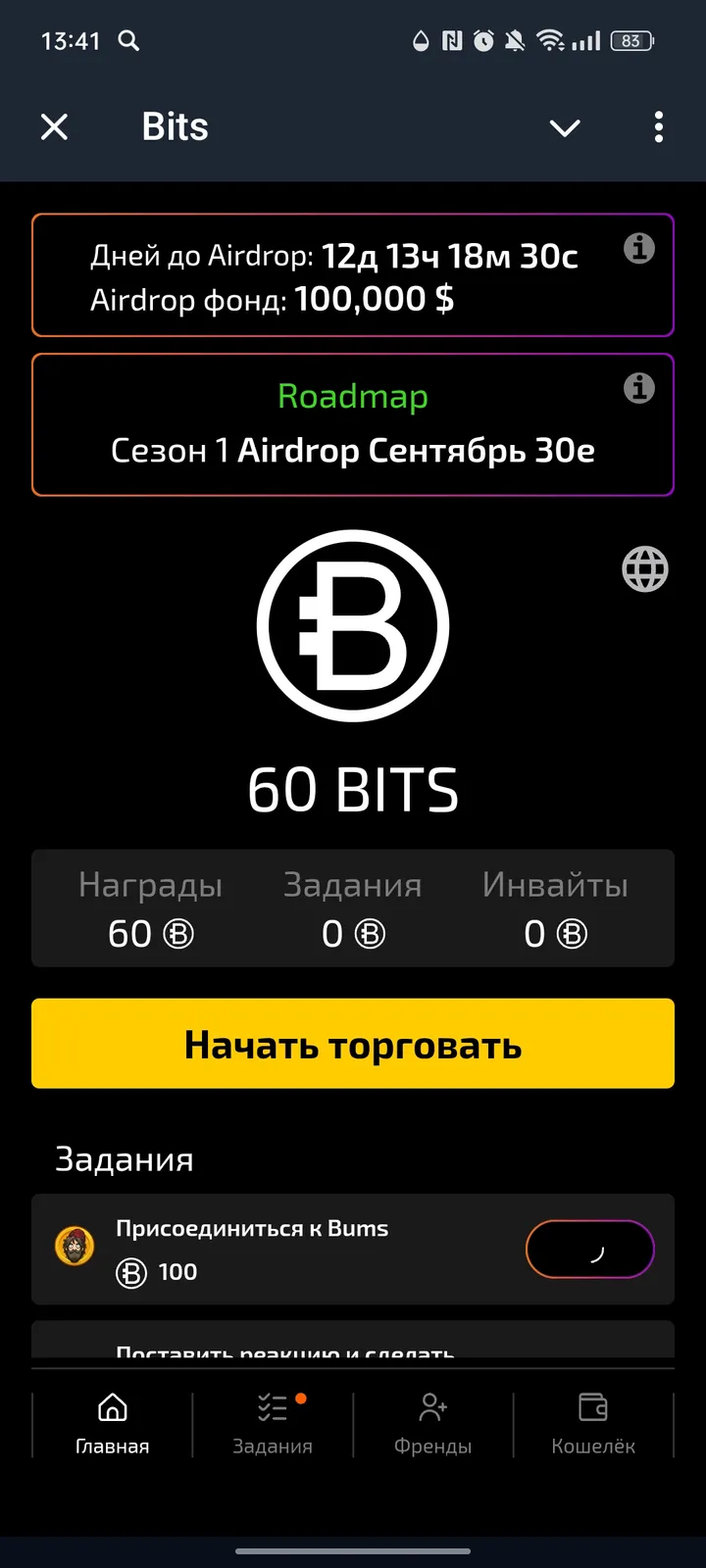Close the Bits mini-app with the X
Viewport: 706px width, 1568px height.
click(54, 127)
